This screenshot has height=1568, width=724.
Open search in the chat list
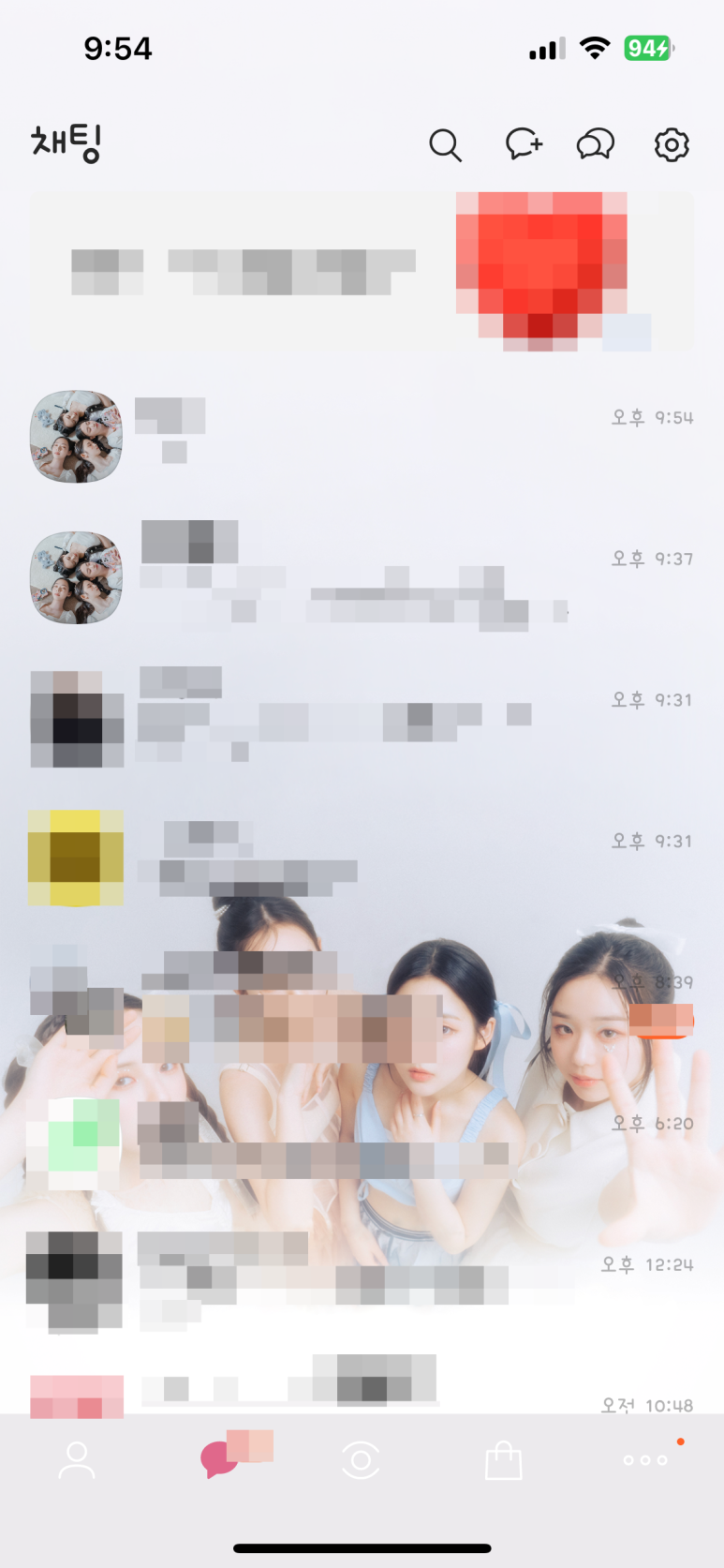point(445,145)
